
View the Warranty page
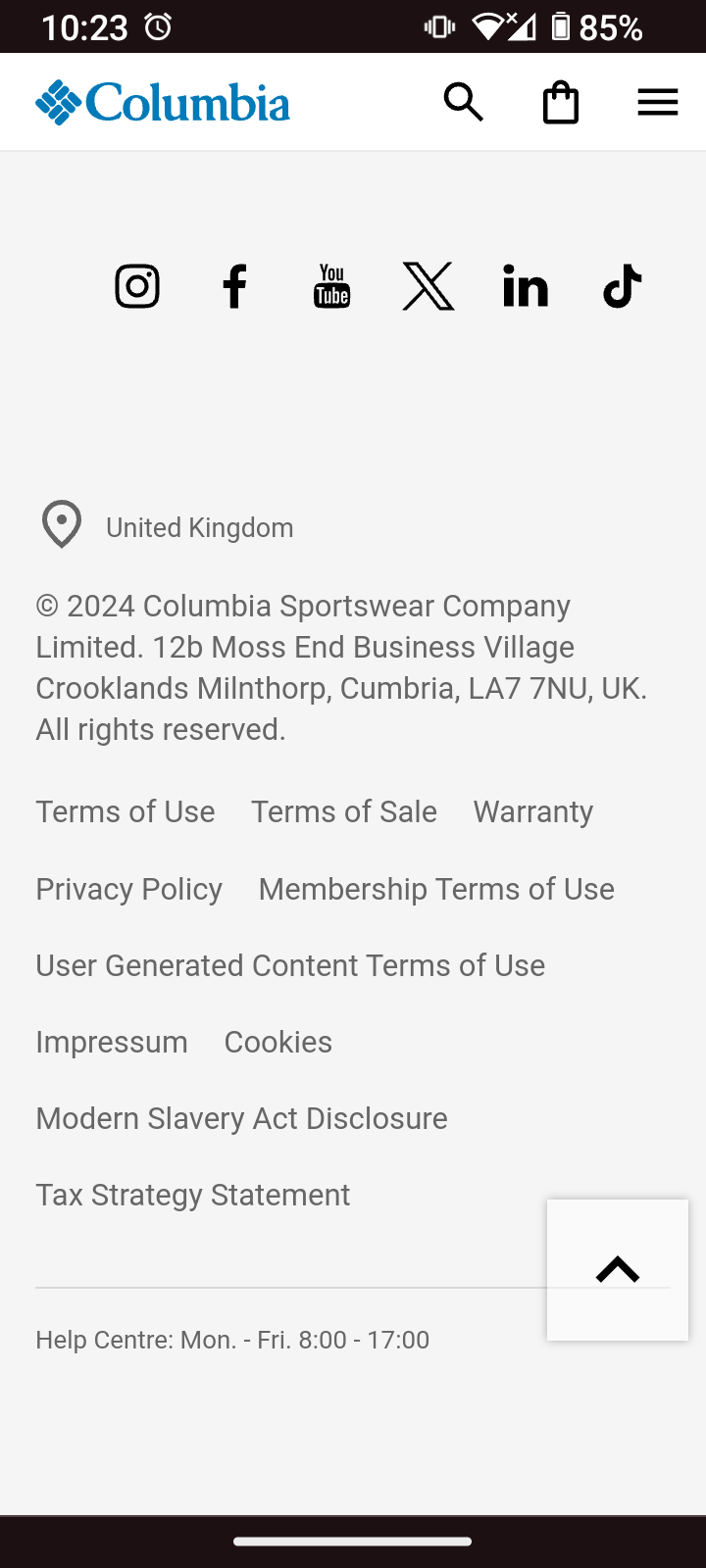533,811
